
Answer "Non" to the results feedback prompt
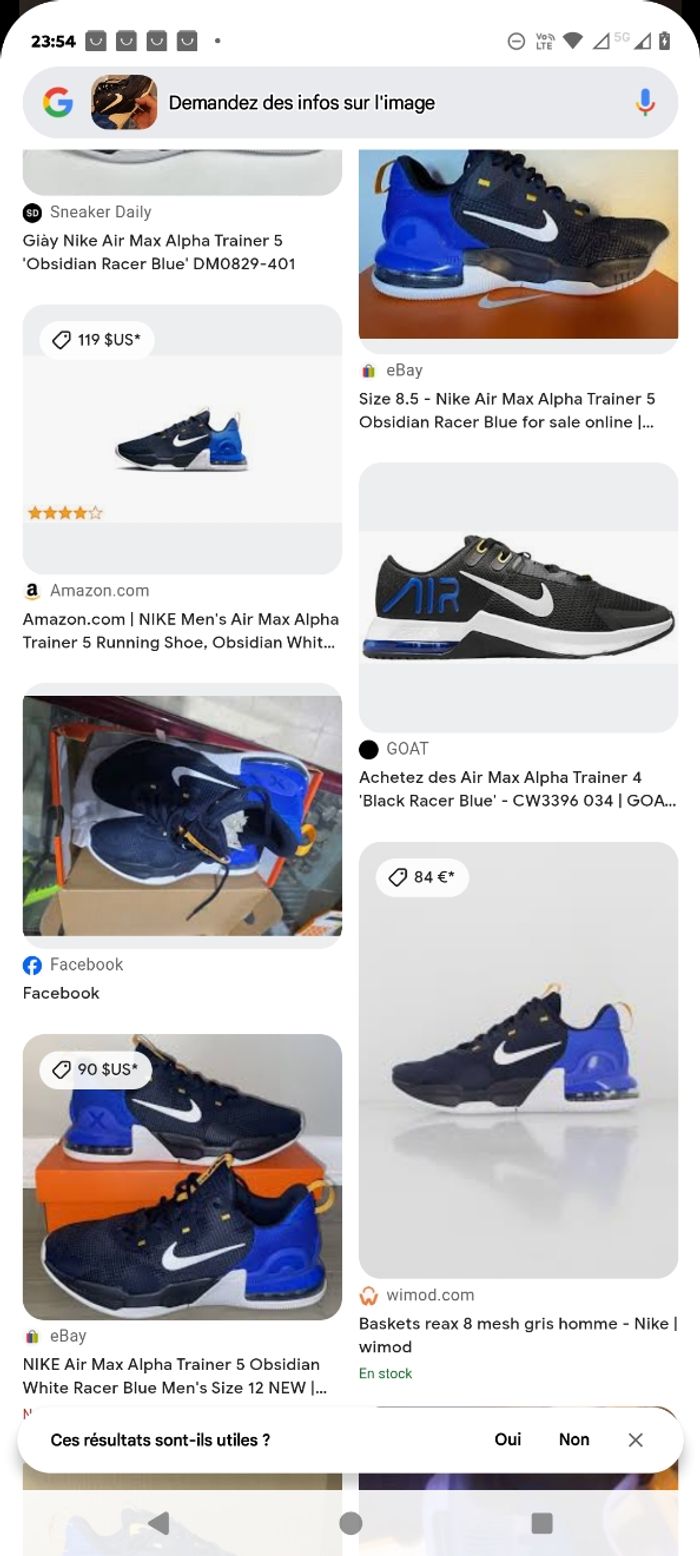pos(574,1439)
